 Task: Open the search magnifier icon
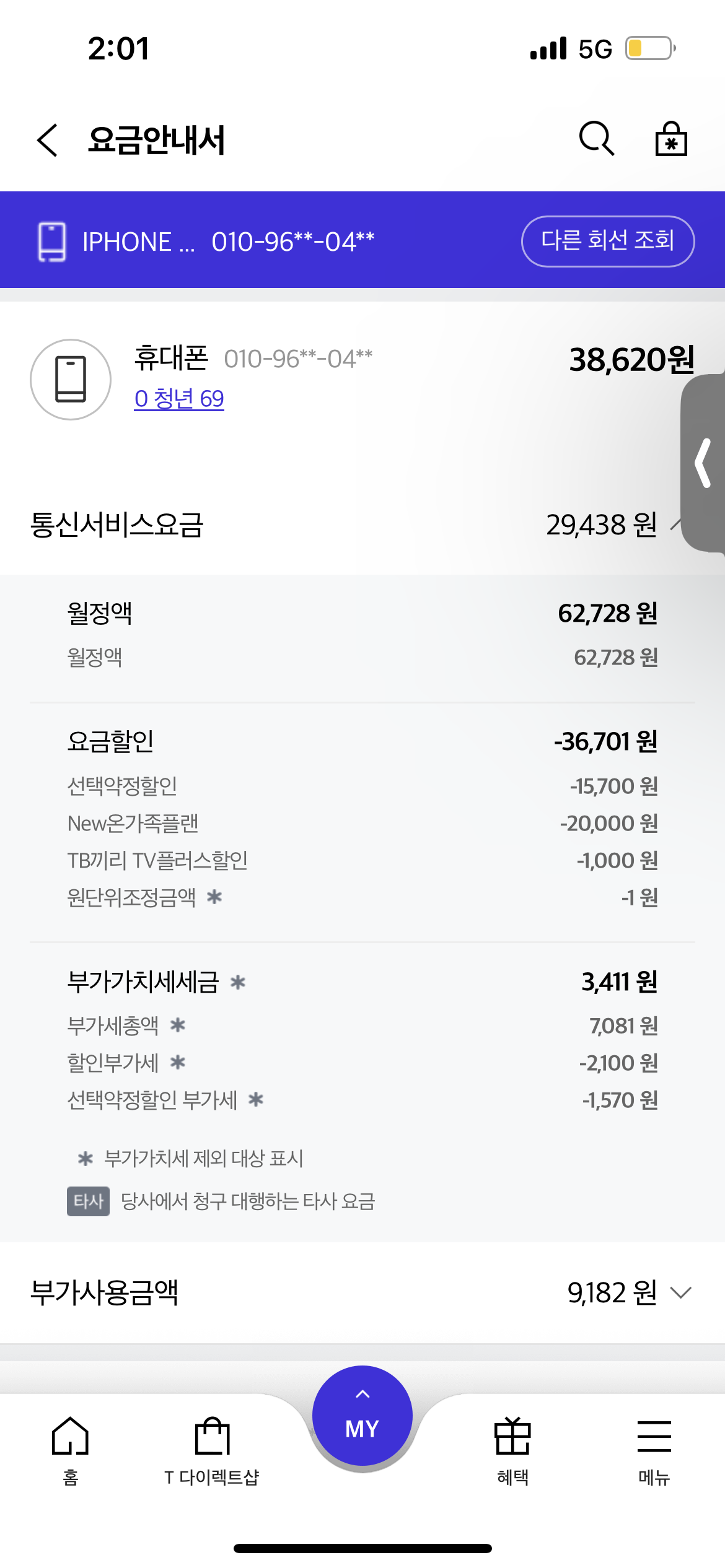(597, 139)
